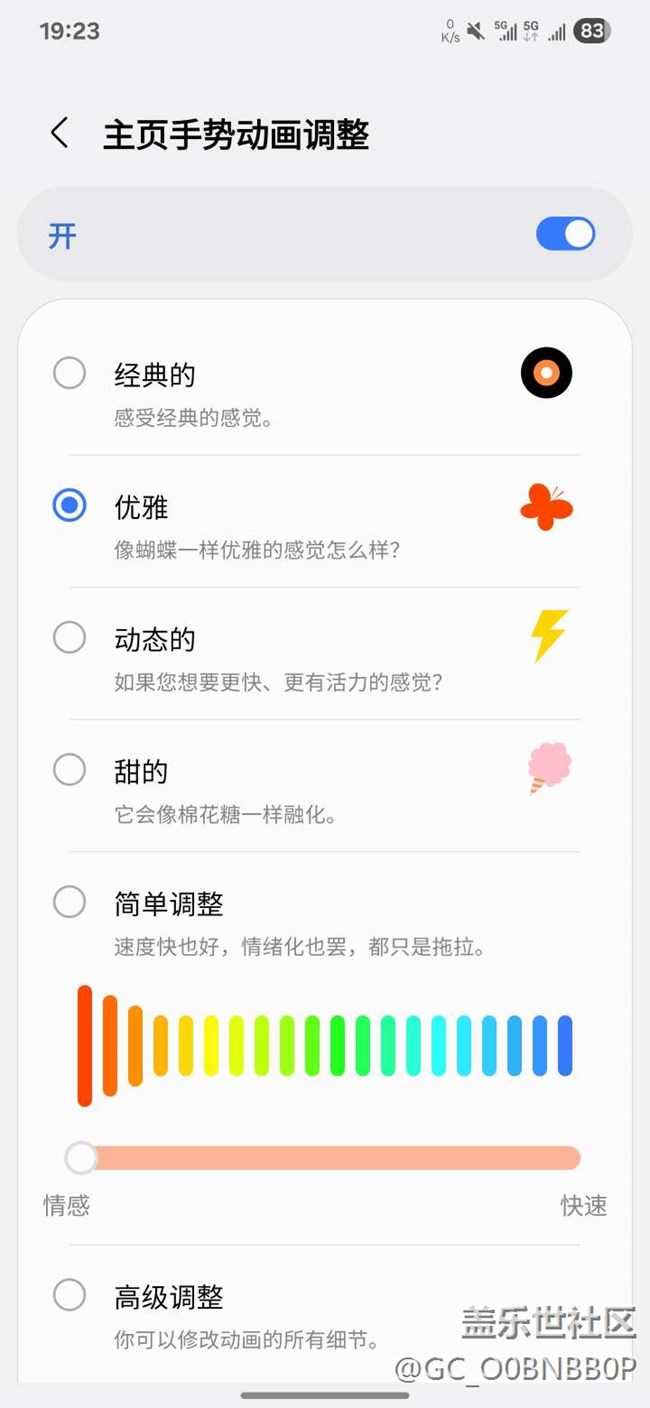Image resolution: width=650 pixels, height=1408 pixels.
Task: Select the 动态的 animation option
Action: 69,638
